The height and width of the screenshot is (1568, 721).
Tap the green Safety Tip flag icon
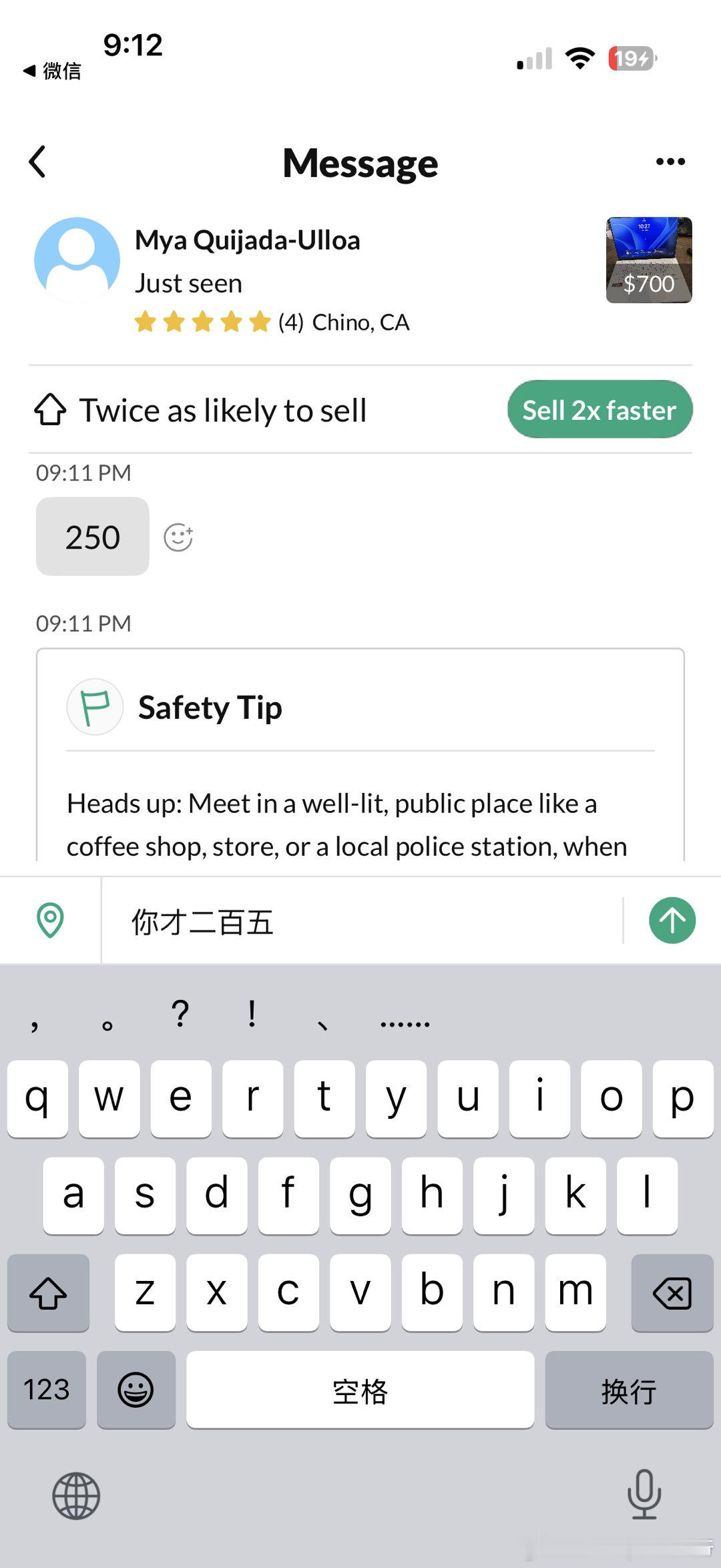coord(95,706)
